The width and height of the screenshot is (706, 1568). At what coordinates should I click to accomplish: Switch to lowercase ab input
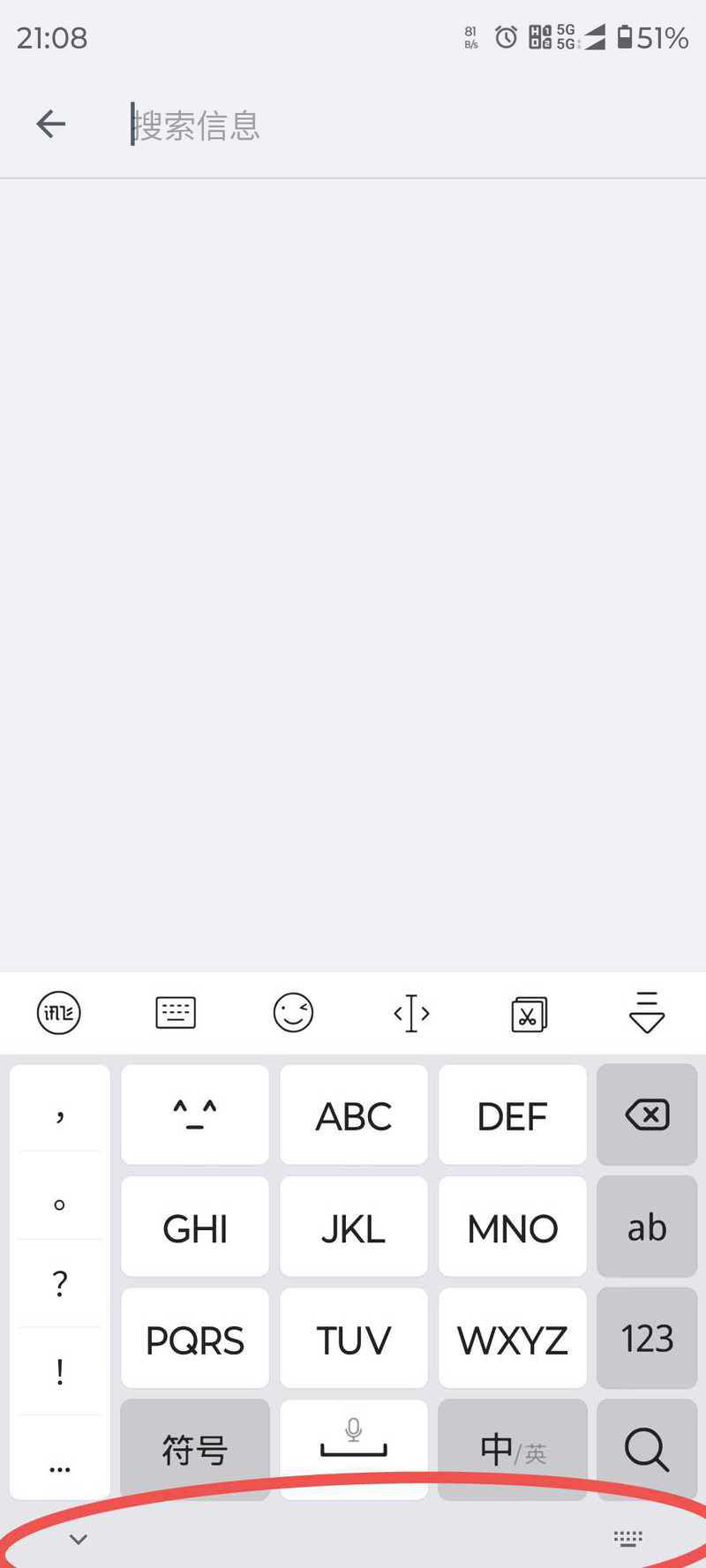coord(647,1227)
